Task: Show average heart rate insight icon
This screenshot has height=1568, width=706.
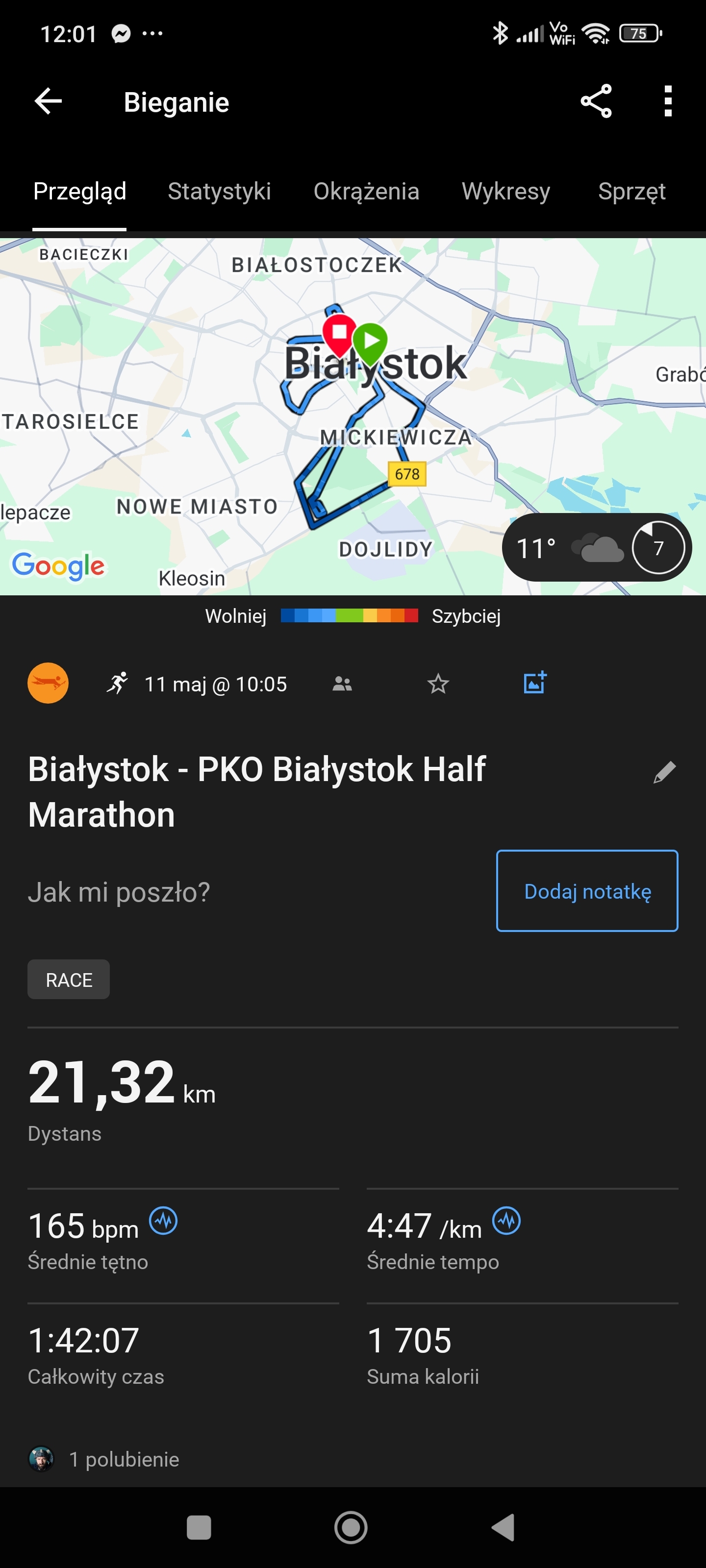Action: [163, 1221]
